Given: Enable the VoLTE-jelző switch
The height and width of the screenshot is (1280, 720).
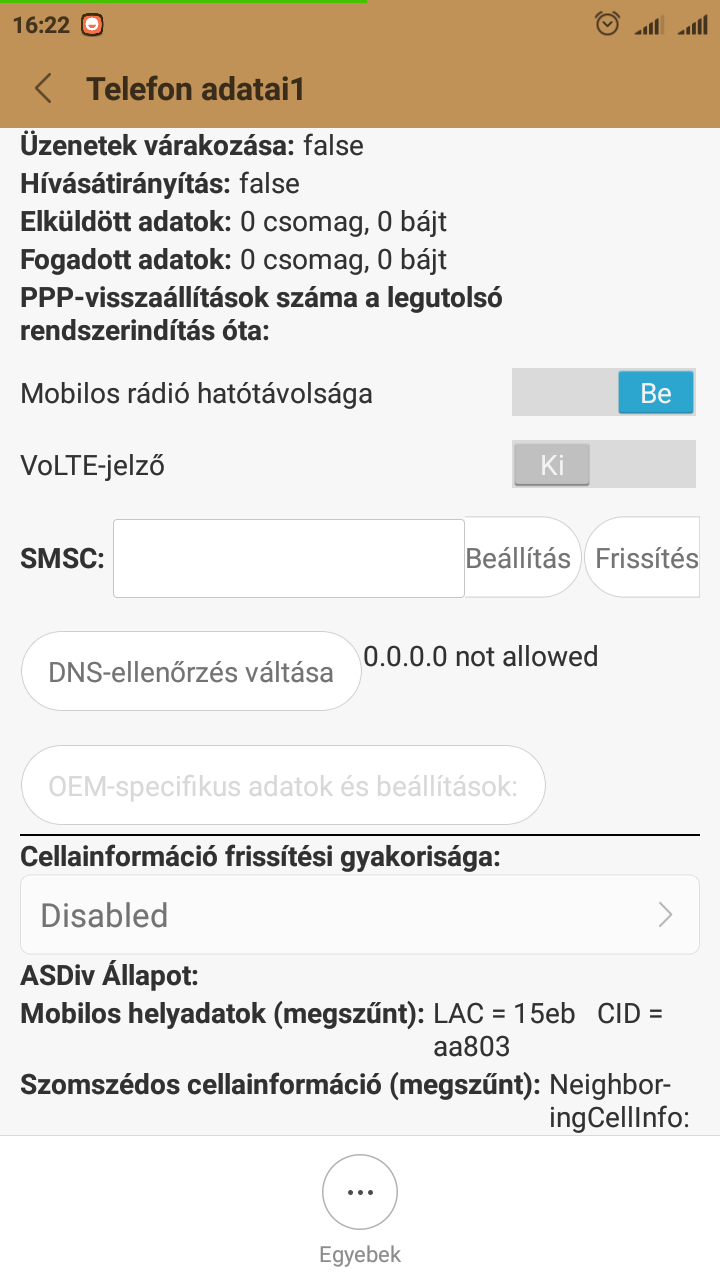Looking at the screenshot, I should coord(603,465).
